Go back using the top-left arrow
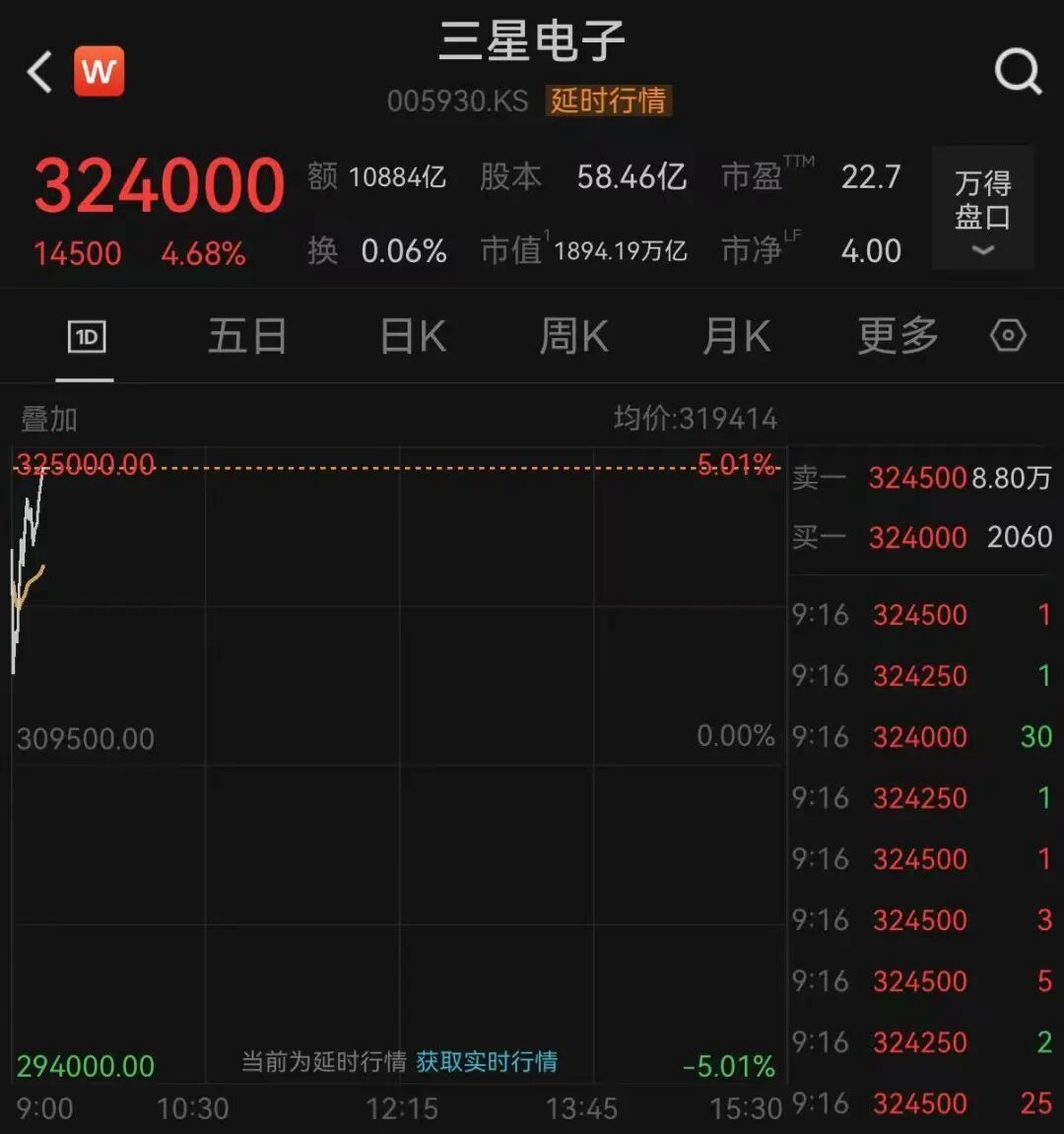The width and height of the screenshot is (1064, 1134). click(x=39, y=72)
